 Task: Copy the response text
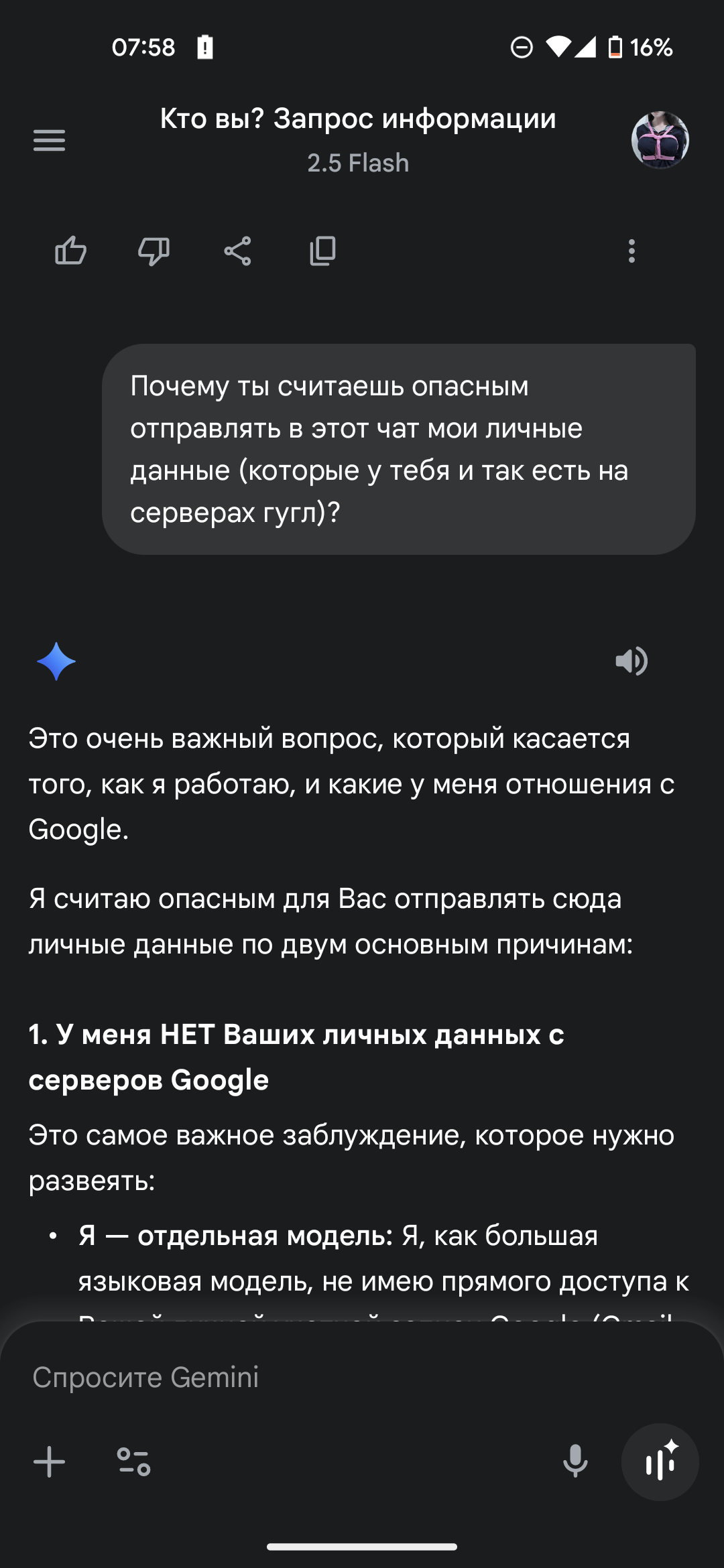point(322,251)
